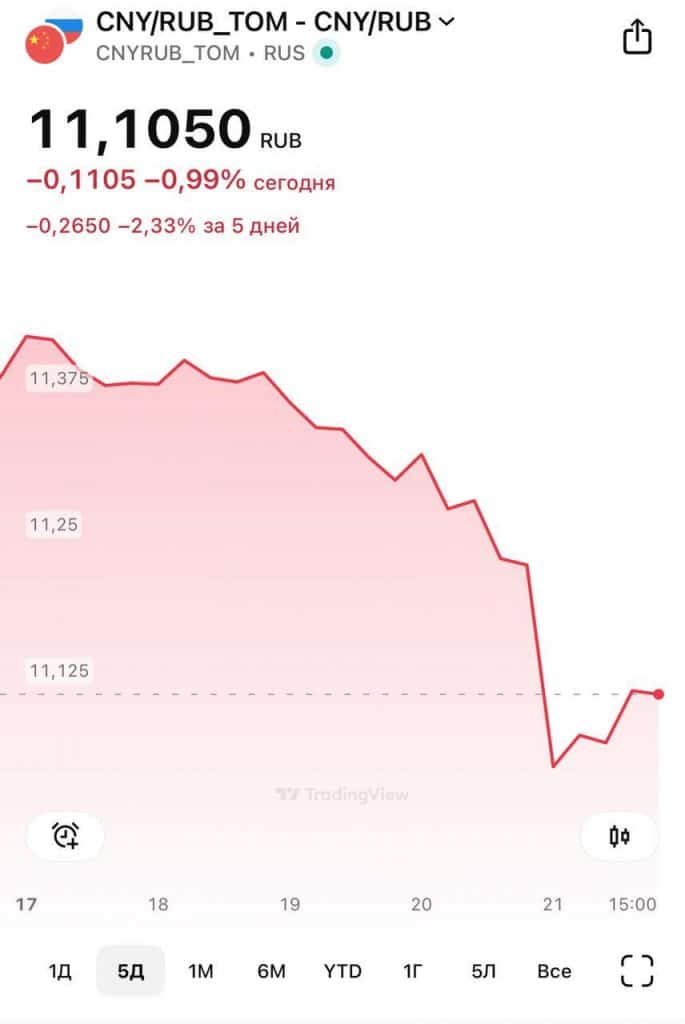Add a price alert
Screen dimensions: 685x1024
(x=65, y=836)
